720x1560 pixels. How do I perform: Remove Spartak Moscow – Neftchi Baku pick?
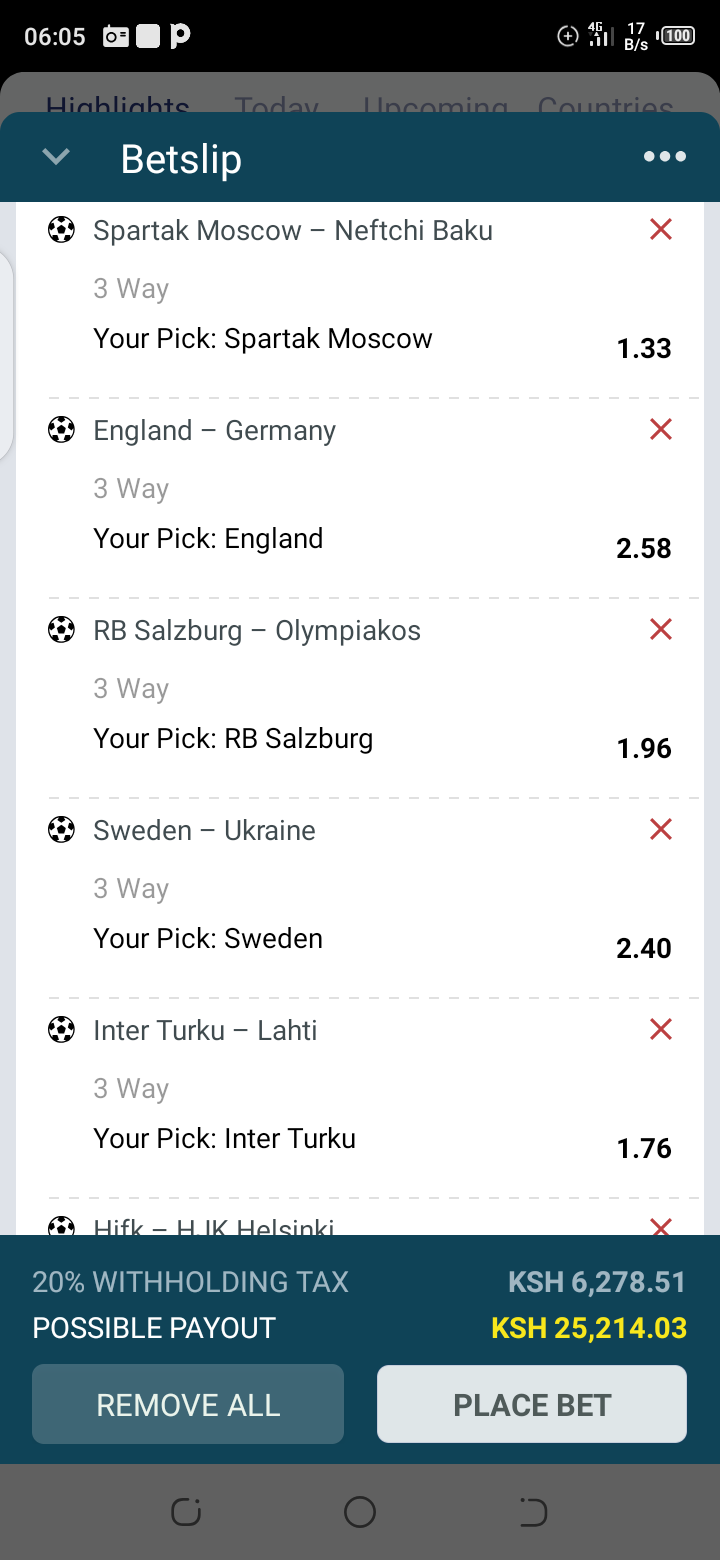[661, 230]
